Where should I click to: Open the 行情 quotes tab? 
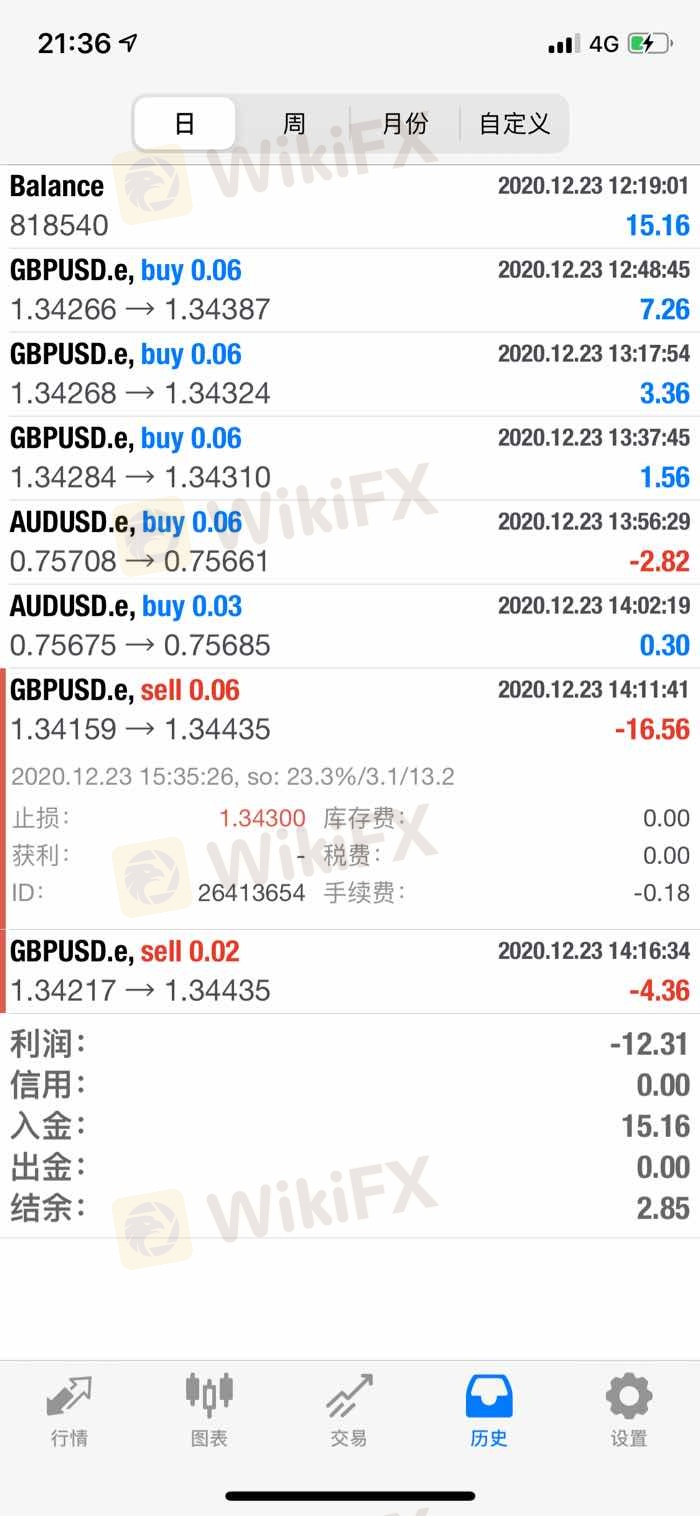tap(69, 1411)
